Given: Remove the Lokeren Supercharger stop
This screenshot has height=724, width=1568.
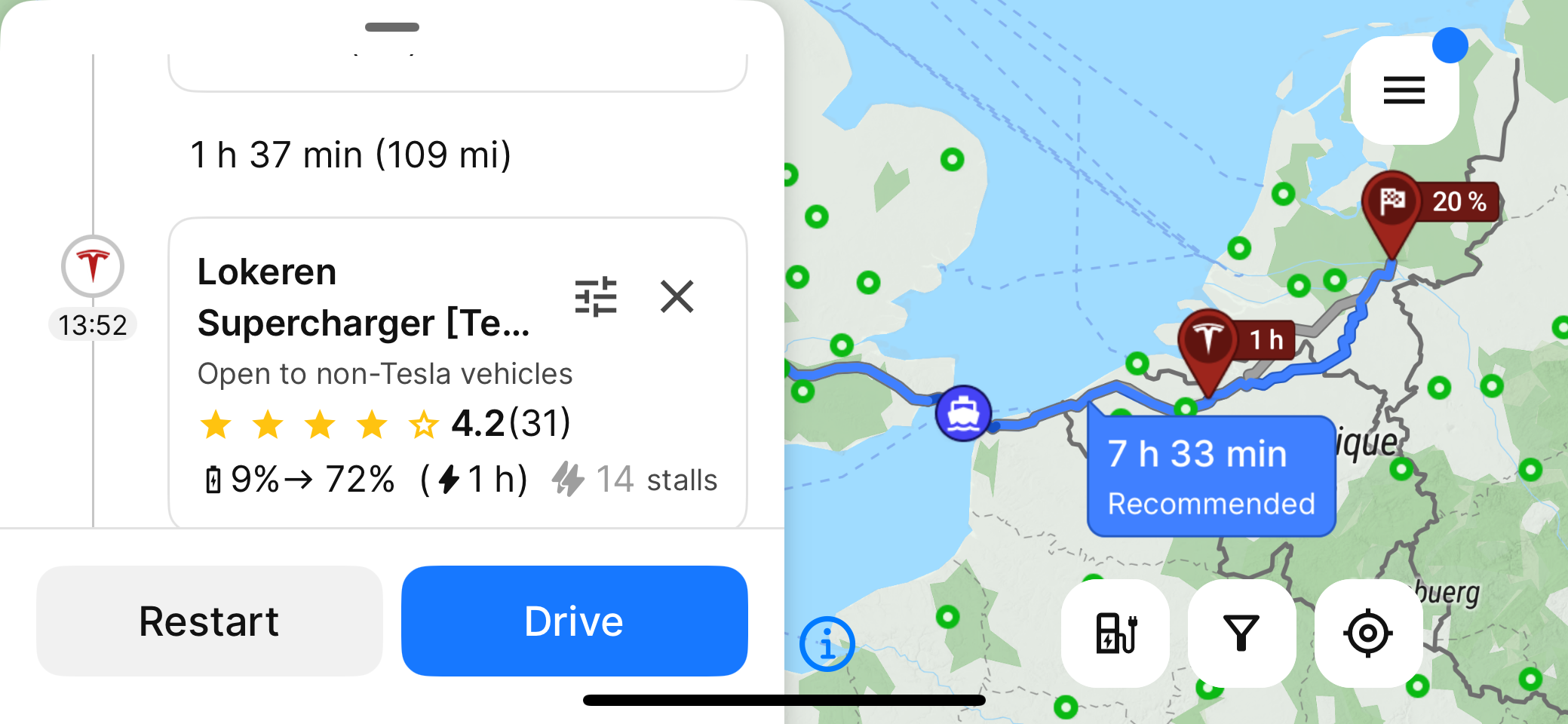Looking at the screenshot, I should [677, 296].
